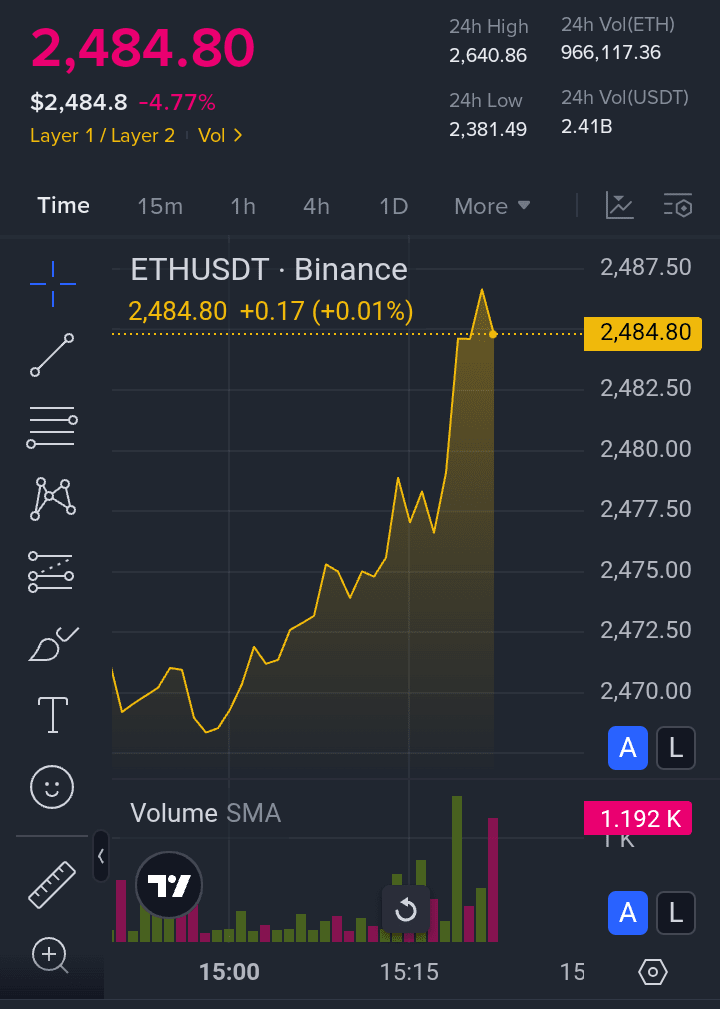Open the horizontal lines tool
Viewport: 720px width, 1009px height.
(x=52, y=427)
